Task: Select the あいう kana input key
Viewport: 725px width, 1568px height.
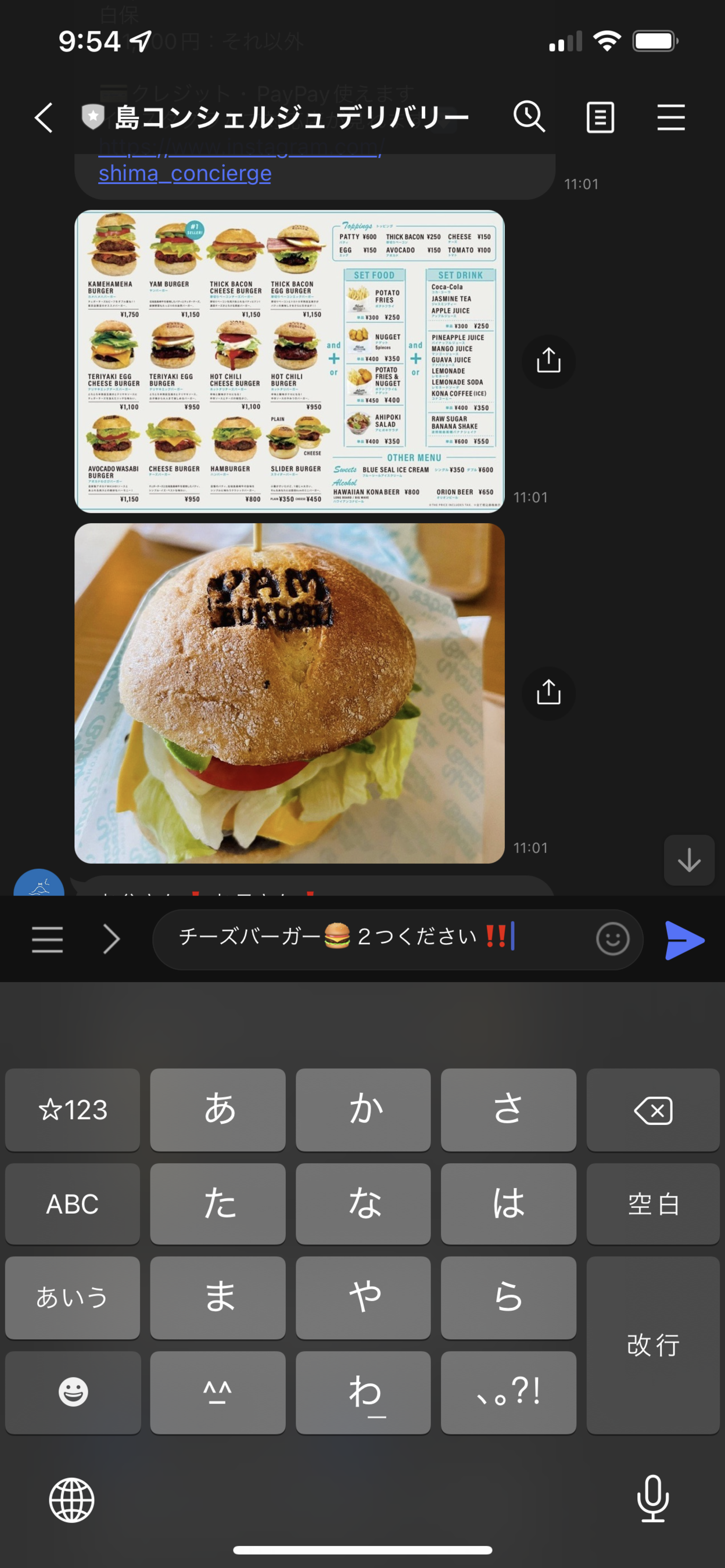Action: tap(73, 1299)
